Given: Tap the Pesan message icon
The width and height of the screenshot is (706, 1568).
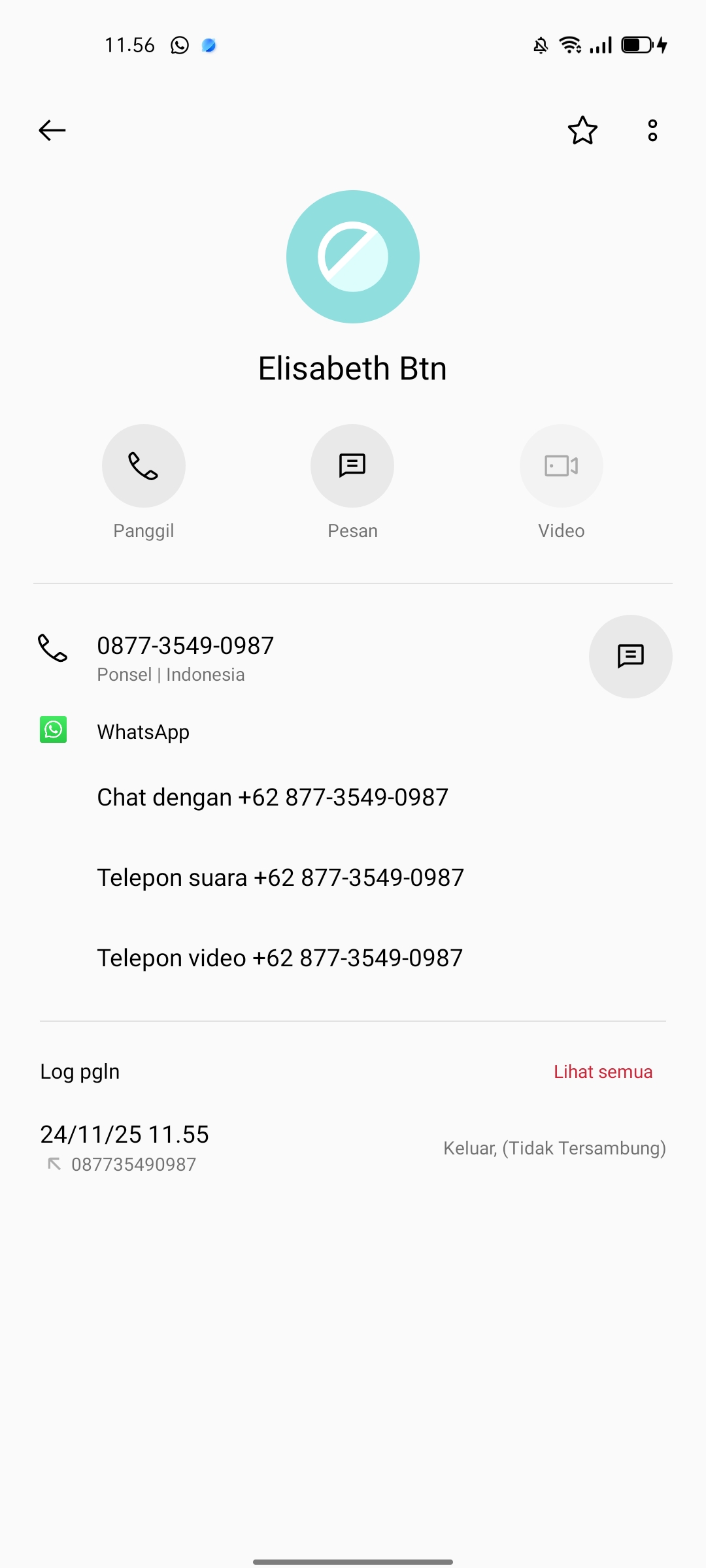Looking at the screenshot, I should coord(352,465).
